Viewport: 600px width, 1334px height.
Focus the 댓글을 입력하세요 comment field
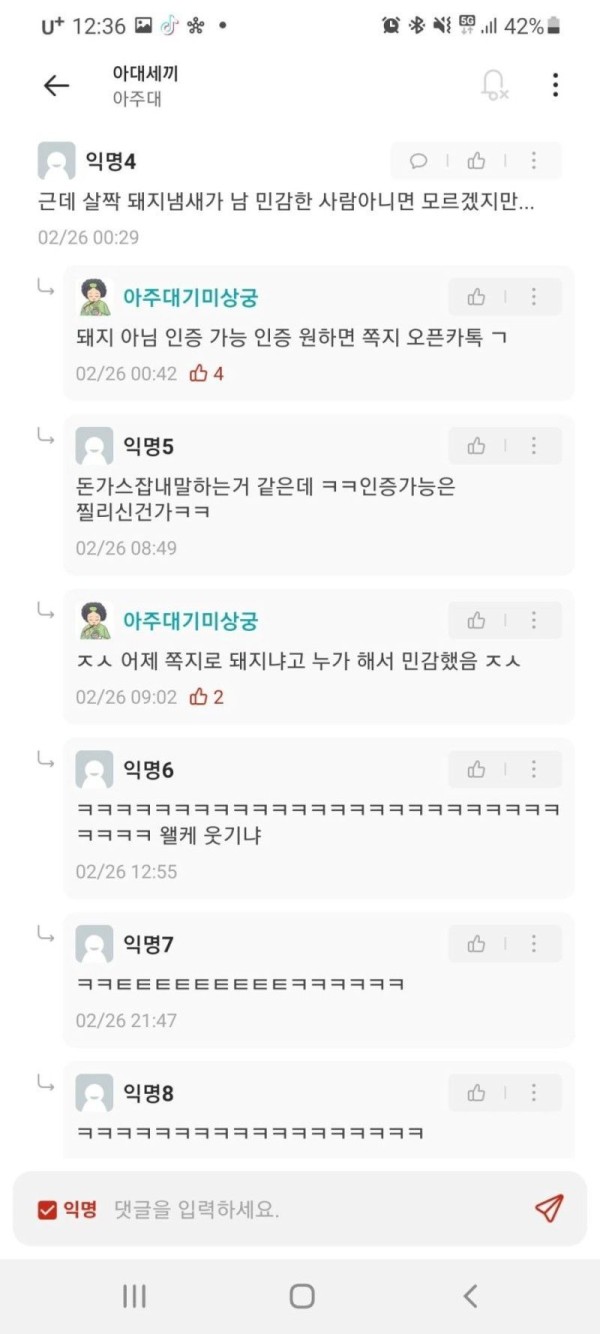(x=300, y=1210)
